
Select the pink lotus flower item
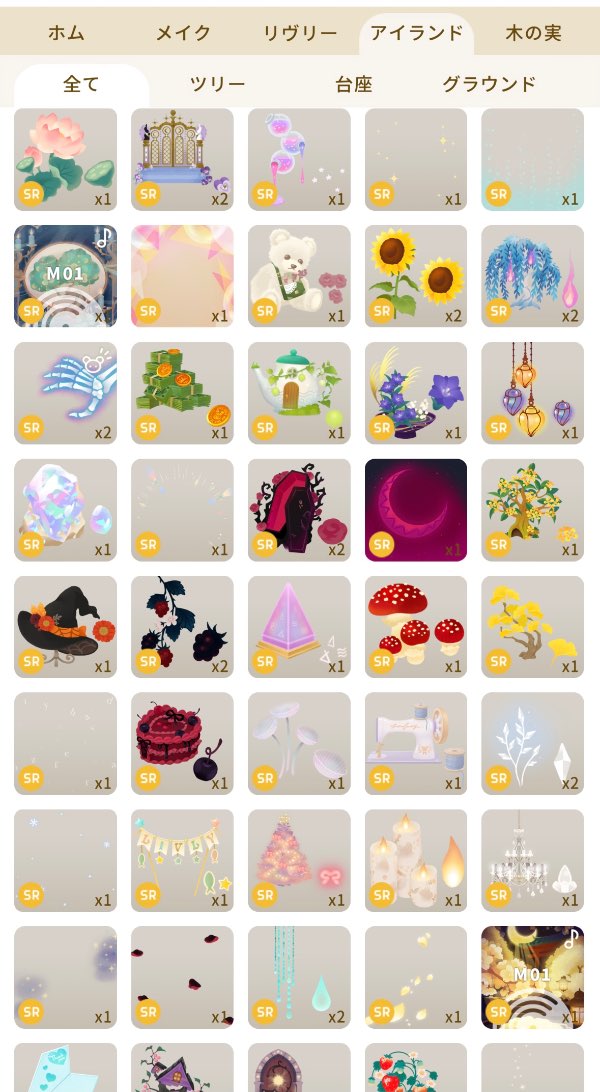(x=65, y=160)
